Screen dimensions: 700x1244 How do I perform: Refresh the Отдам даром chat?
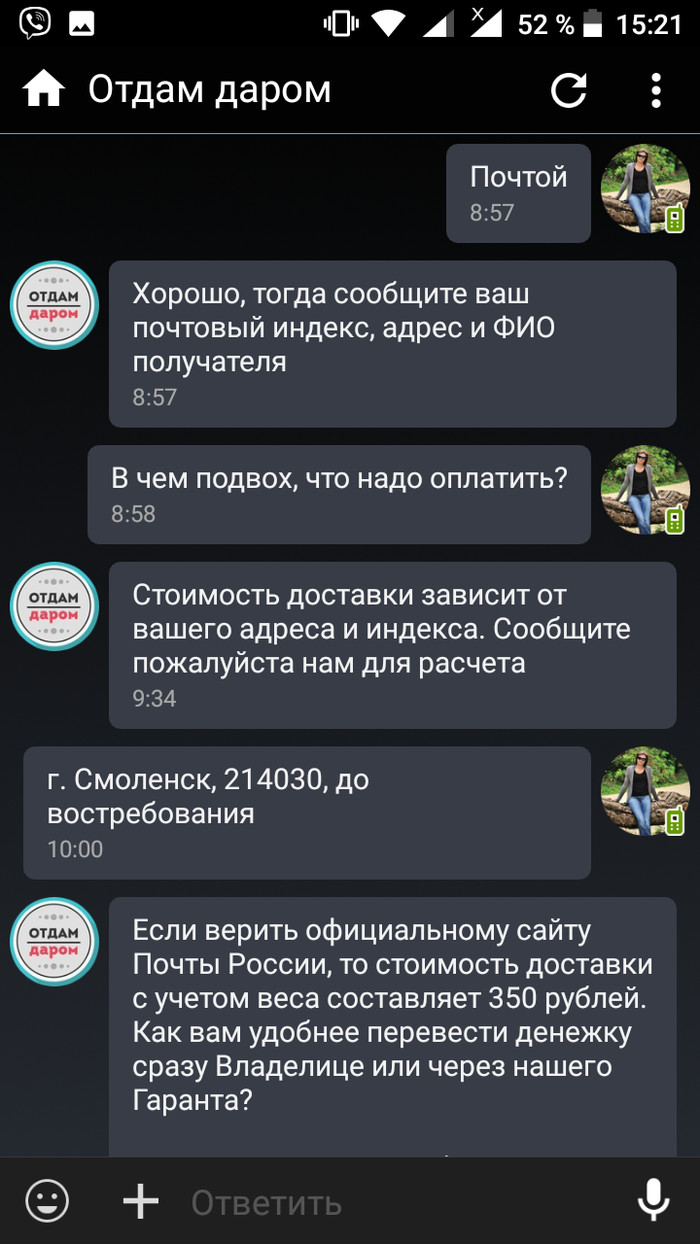569,90
